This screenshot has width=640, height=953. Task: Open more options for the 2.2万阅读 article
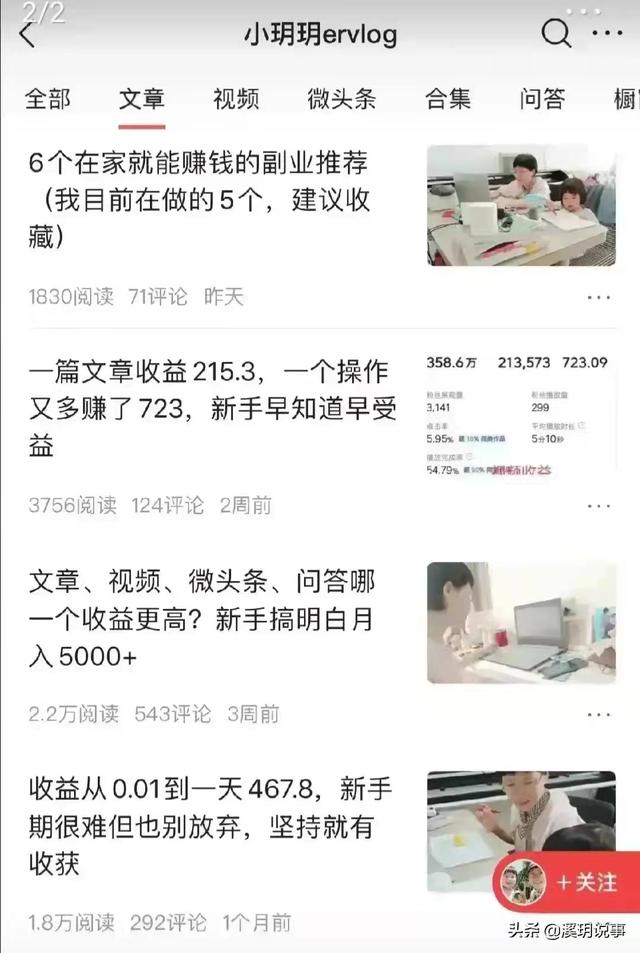tap(598, 714)
